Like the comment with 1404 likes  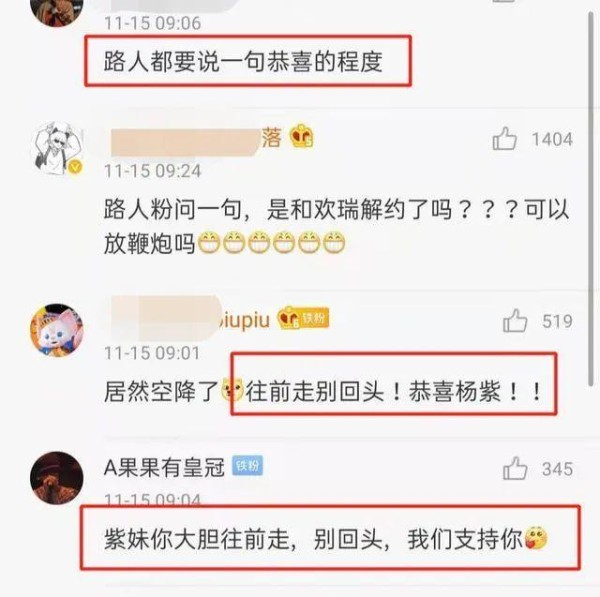coord(505,140)
